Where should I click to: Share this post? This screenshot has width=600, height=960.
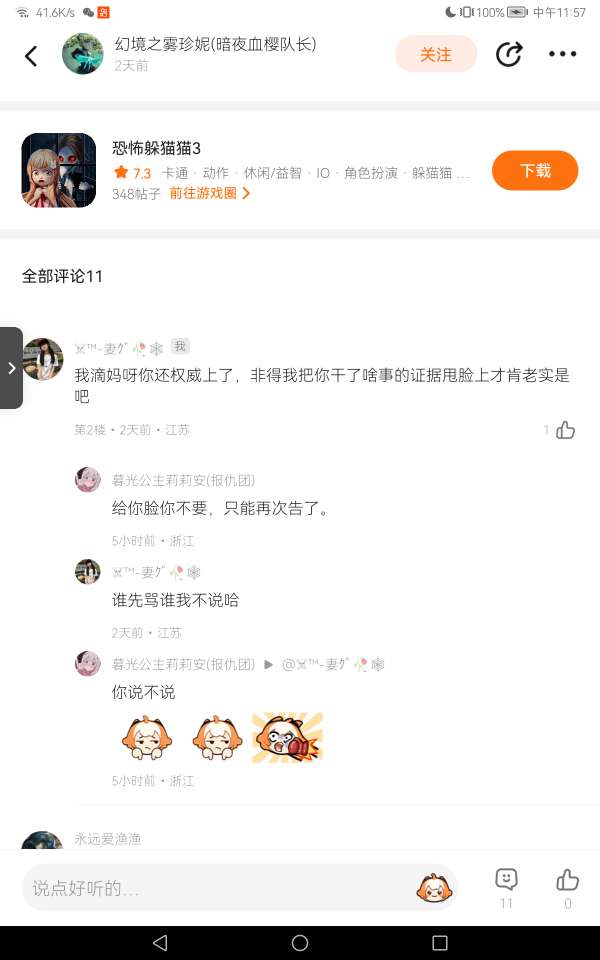pyautogui.click(x=509, y=55)
